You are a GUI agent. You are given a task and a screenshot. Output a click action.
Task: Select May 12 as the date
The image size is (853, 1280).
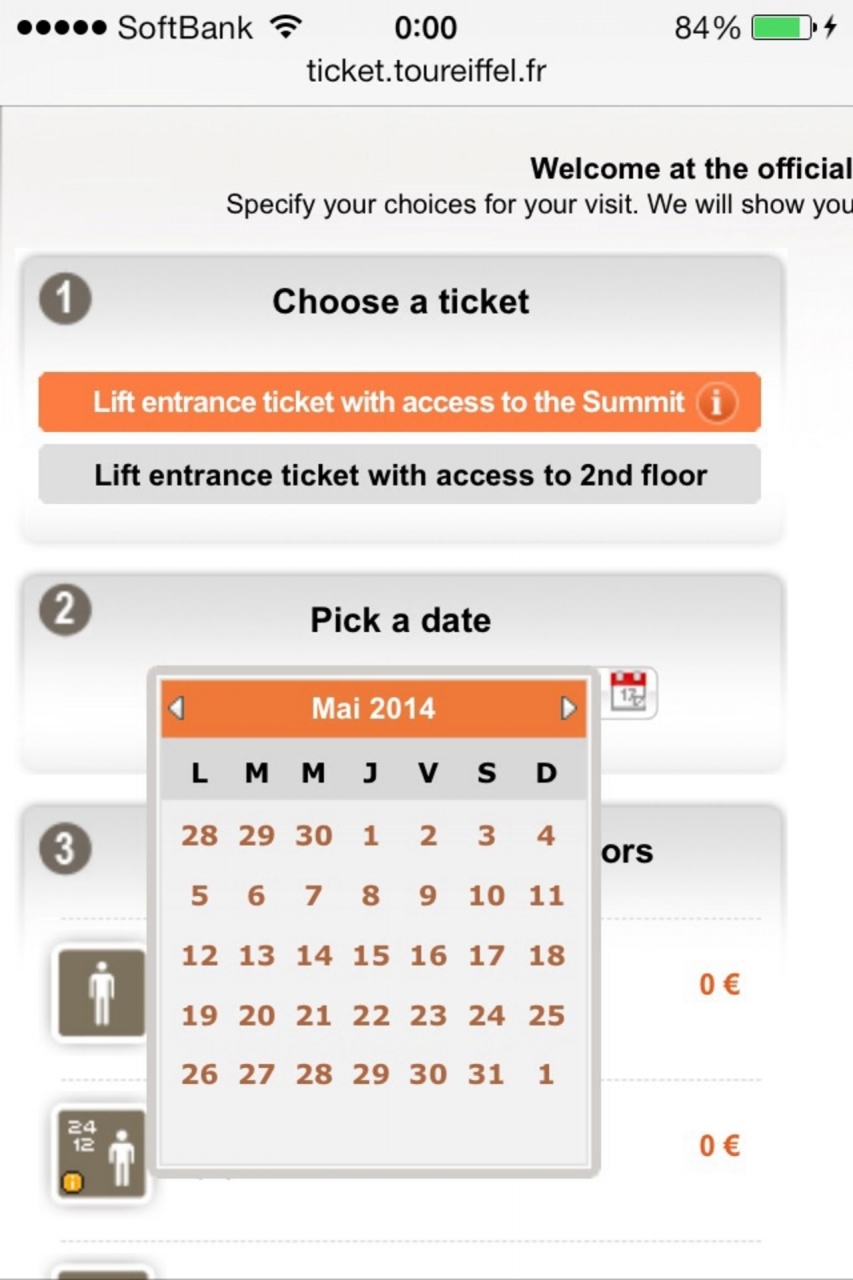pyautogui.click(x=199, y=956)
